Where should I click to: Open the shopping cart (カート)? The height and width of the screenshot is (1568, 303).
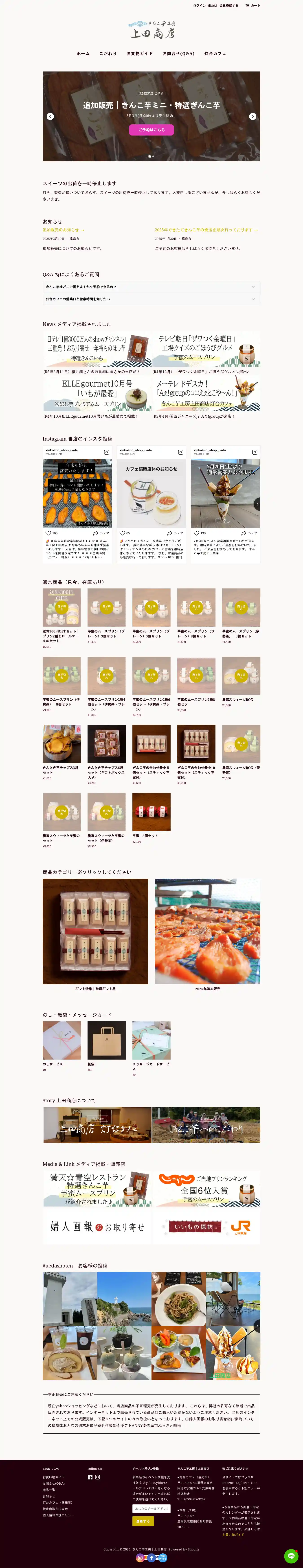coord(252,5)
